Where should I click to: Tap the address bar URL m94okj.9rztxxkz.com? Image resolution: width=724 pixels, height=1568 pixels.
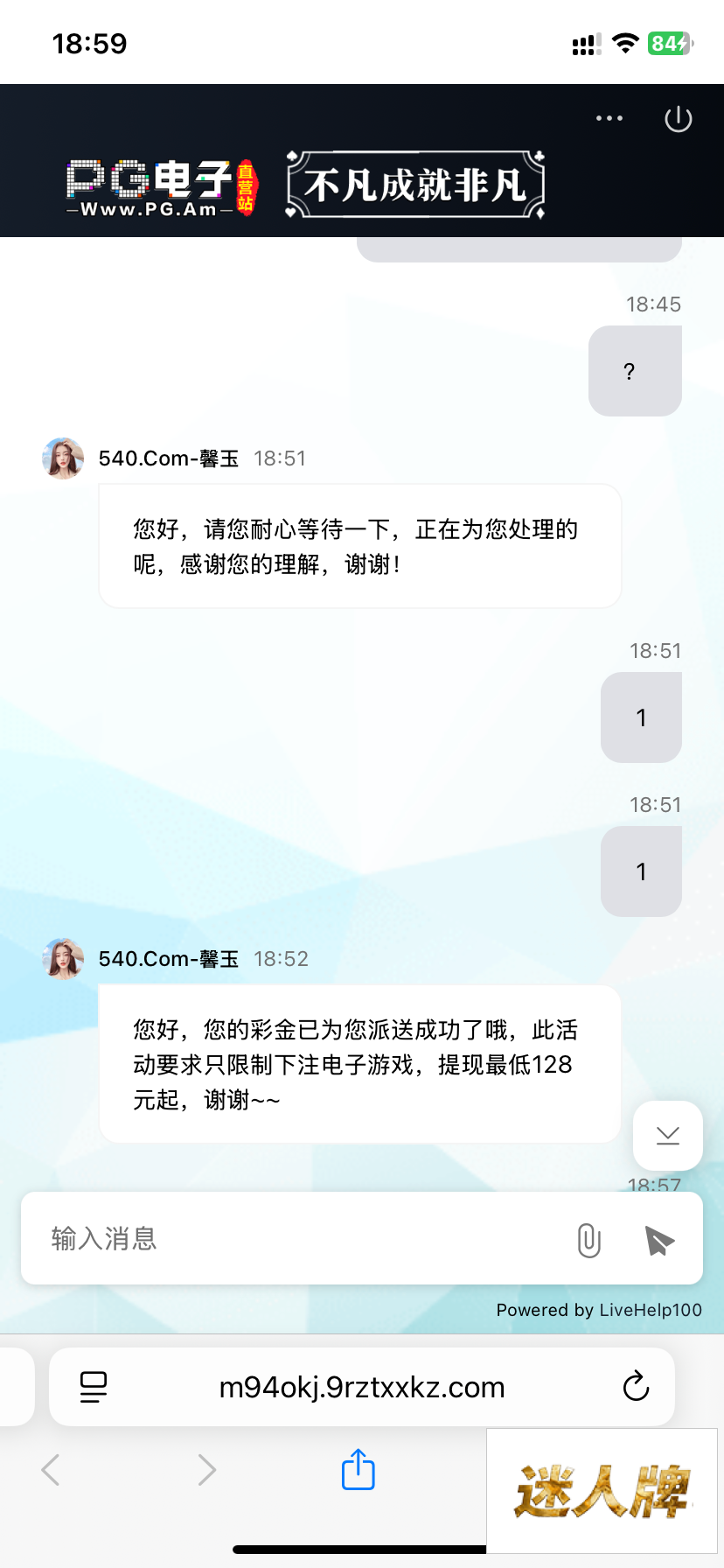coord(362,1387)
